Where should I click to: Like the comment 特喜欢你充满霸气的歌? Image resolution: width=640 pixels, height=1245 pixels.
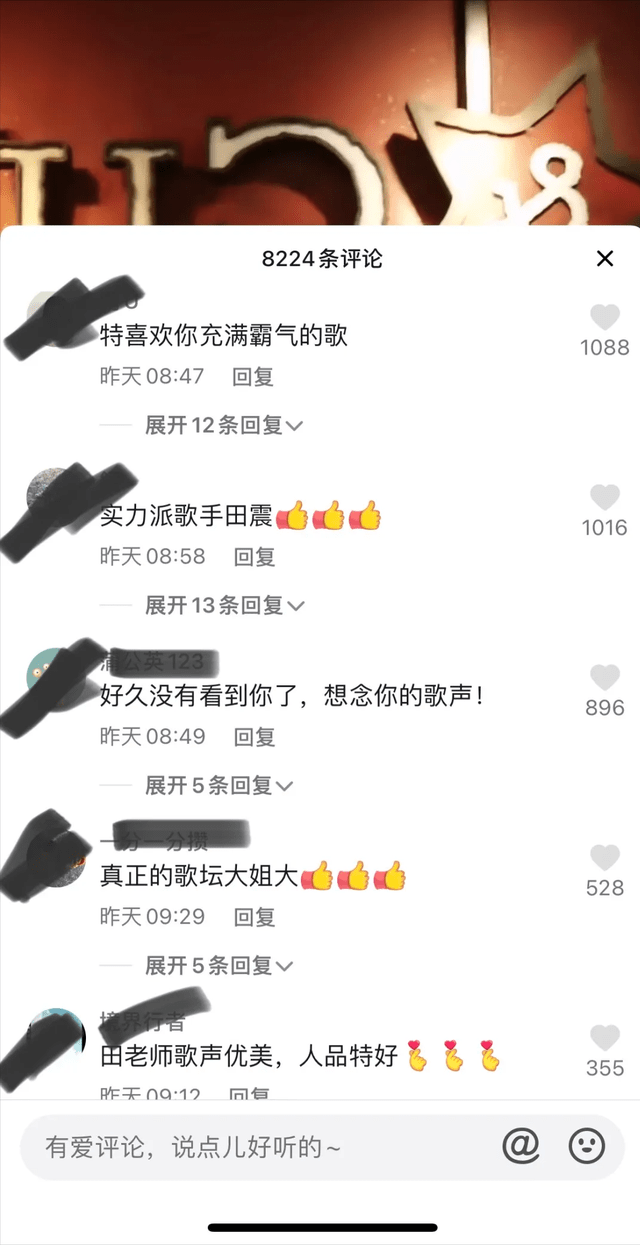click(605, 318)
